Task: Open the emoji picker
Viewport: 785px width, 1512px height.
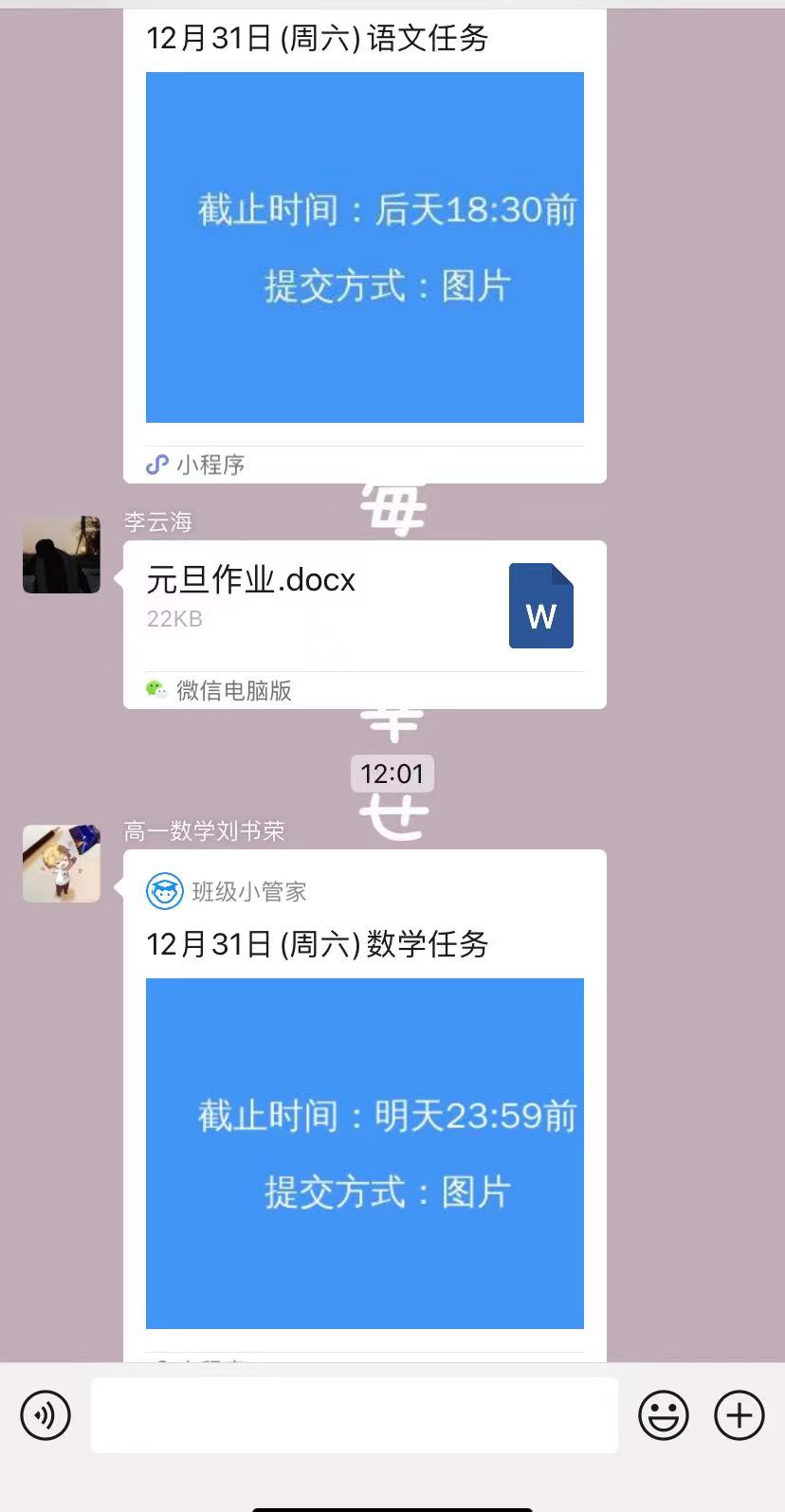Action: (x=664, y=1415)
